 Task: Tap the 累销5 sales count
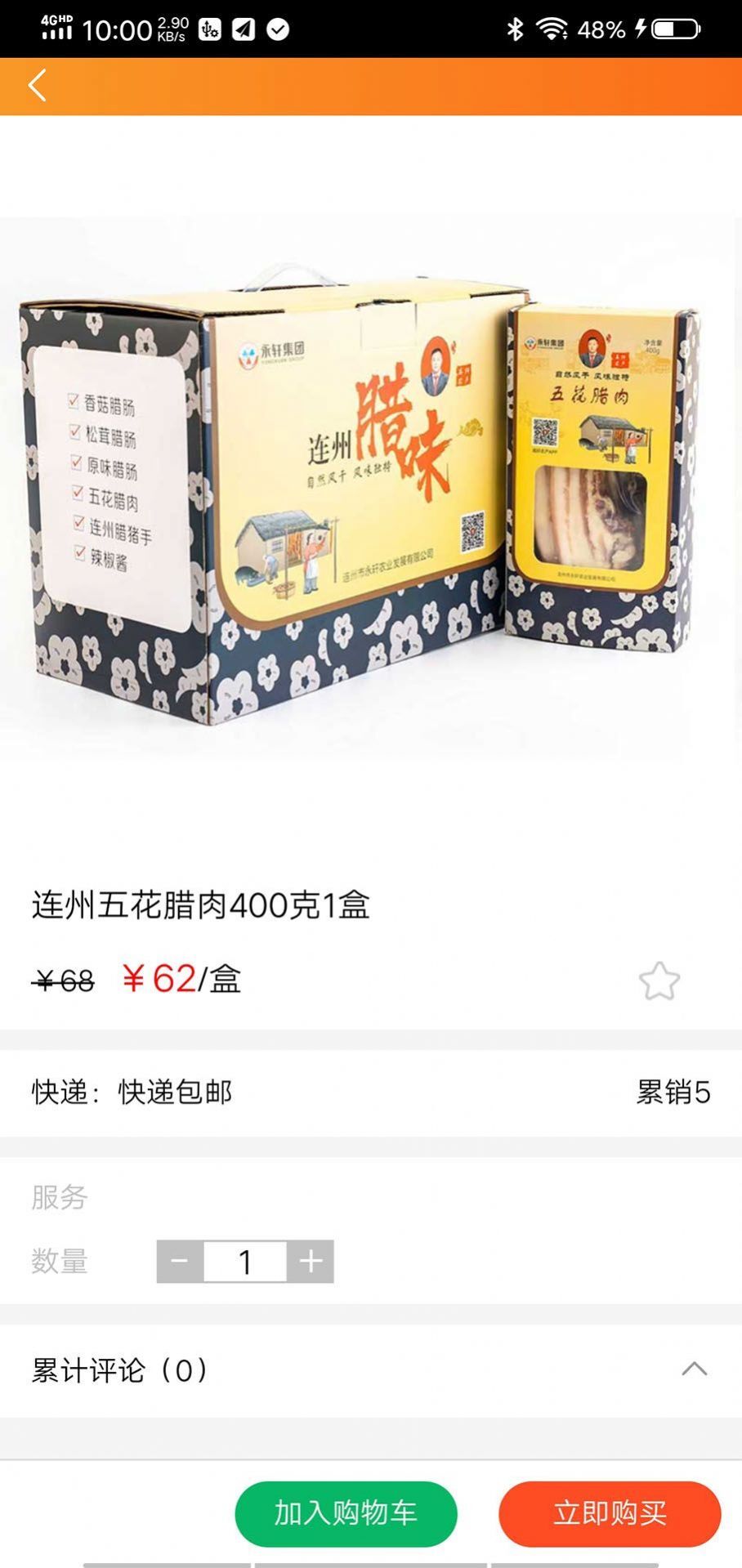tap(675, 1093)
